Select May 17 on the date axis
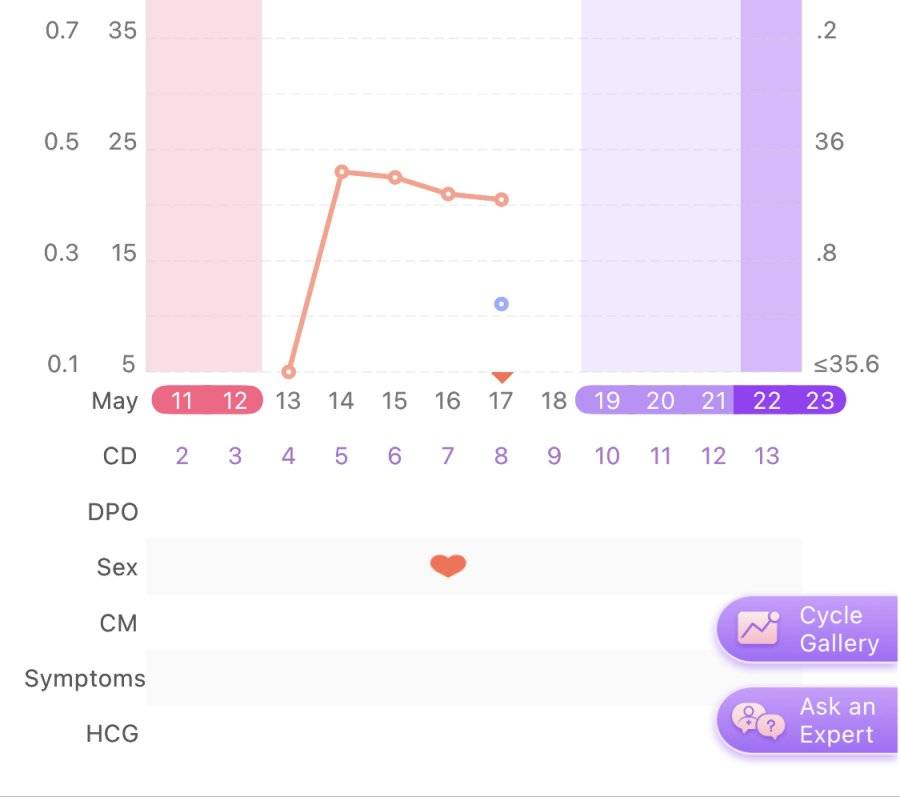Screen dimensions: 900x797 (501, 401)
